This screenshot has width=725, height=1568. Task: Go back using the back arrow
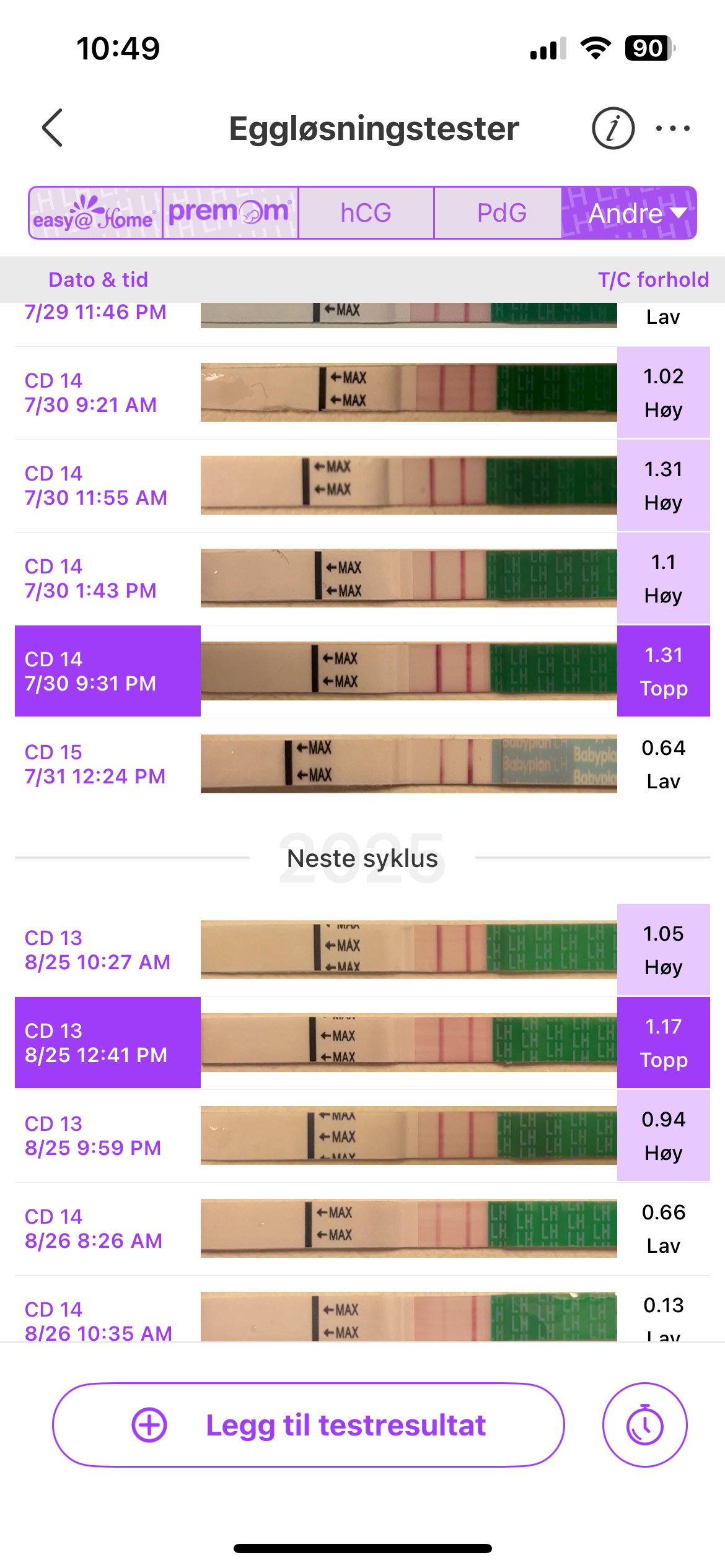tap(53, 128)
